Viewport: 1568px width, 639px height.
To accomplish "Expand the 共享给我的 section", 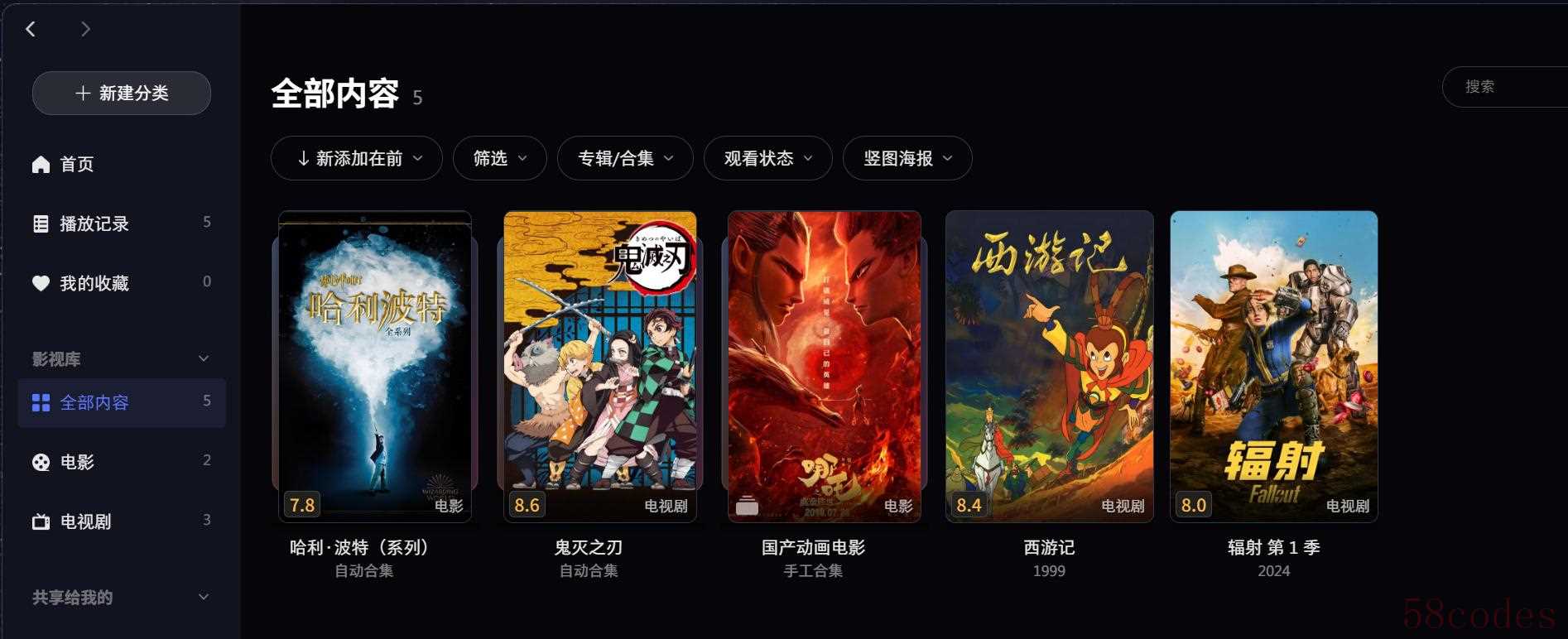I will (203, 597).
